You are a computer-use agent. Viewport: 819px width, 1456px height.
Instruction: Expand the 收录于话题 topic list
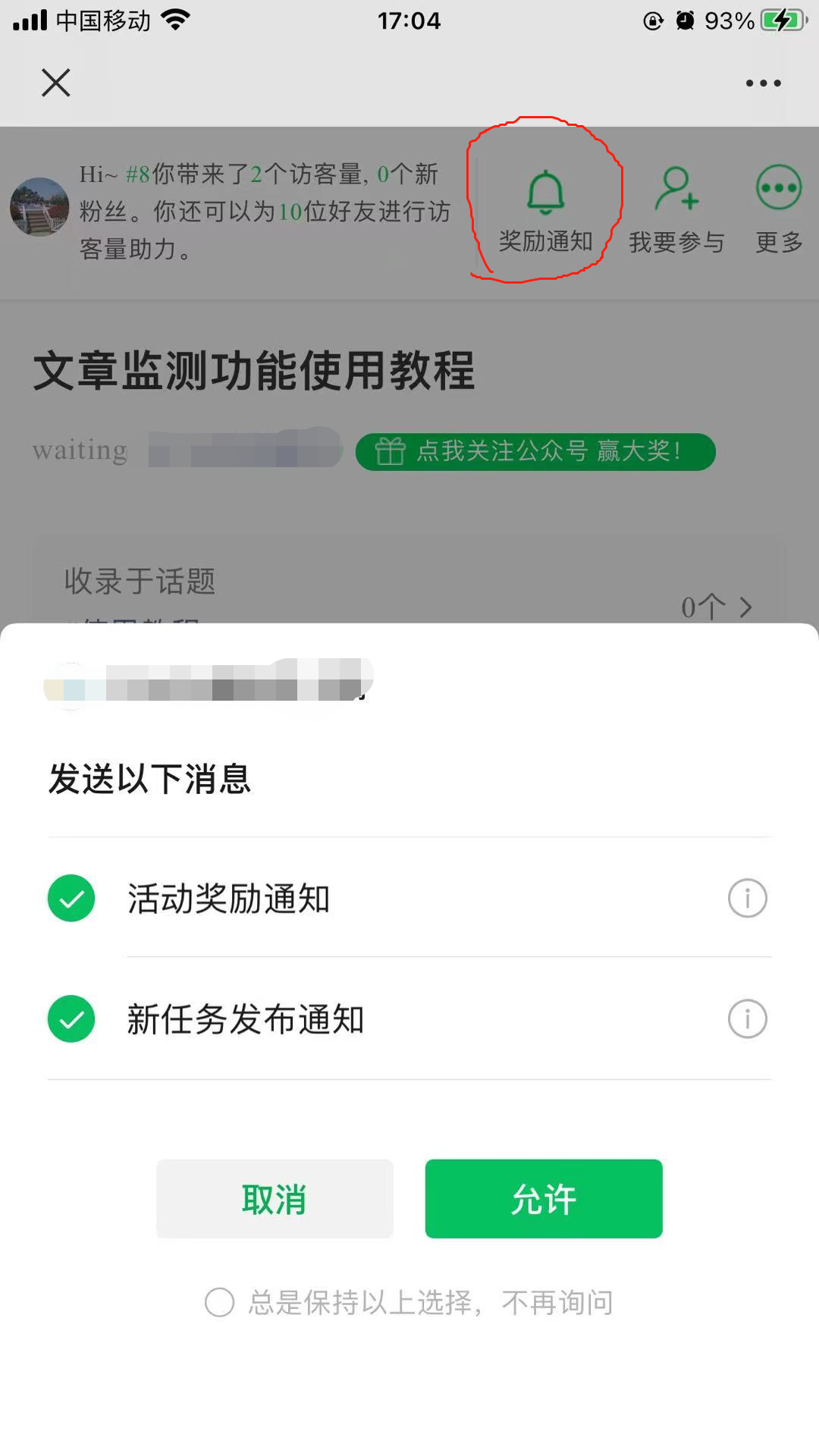pyautogui.click(x=139, y=582)
